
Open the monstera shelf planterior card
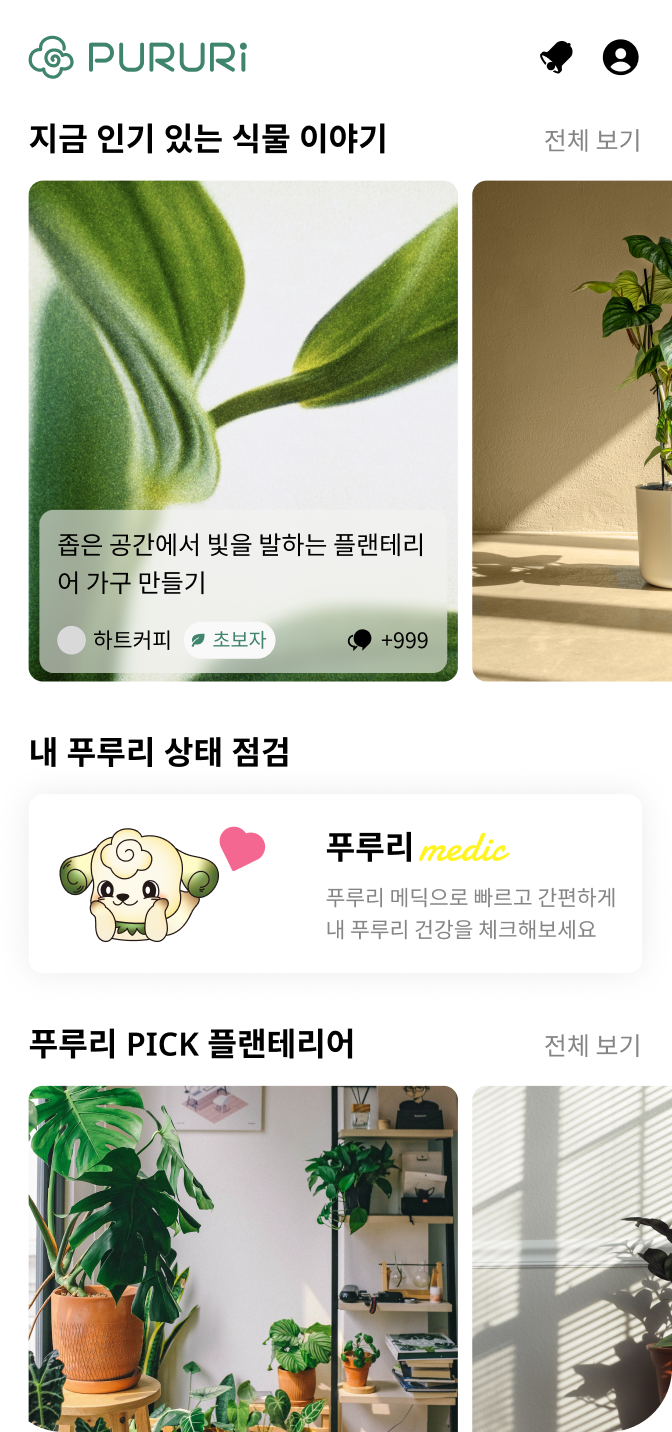243,1258
